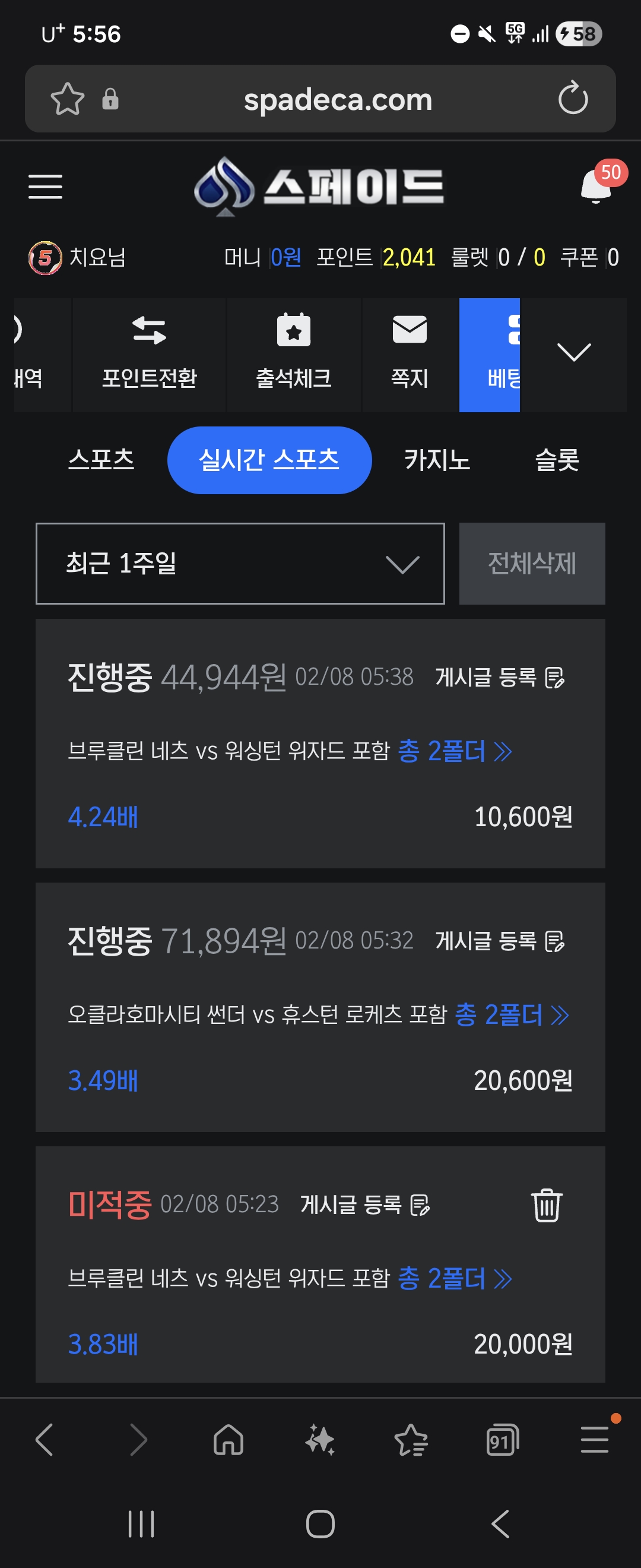Switch to the 스포츠 tab
The image size is (641, 1568).
(x=101, y=460)
